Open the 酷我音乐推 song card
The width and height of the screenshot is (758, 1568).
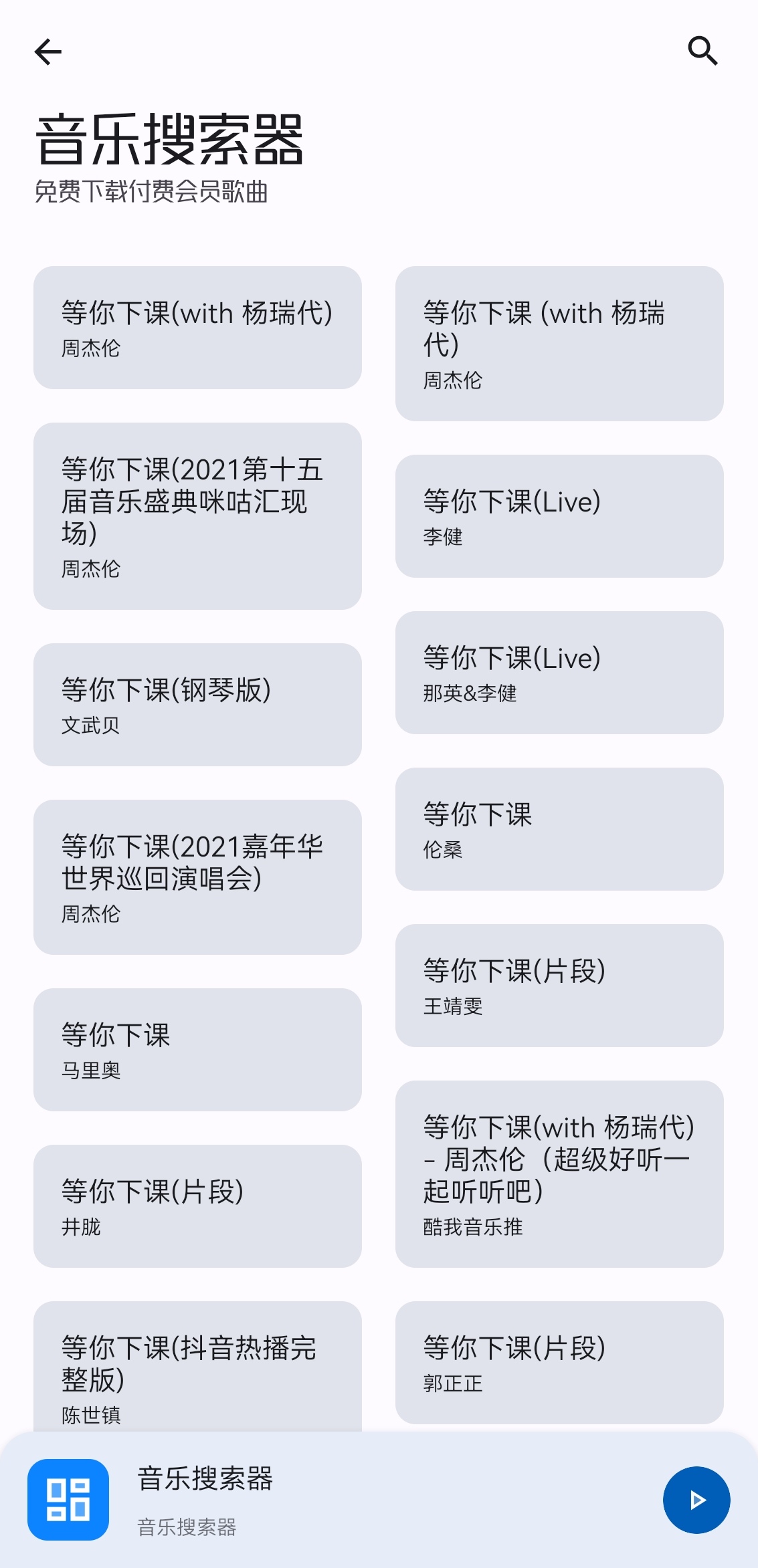tap(559, 1174)
